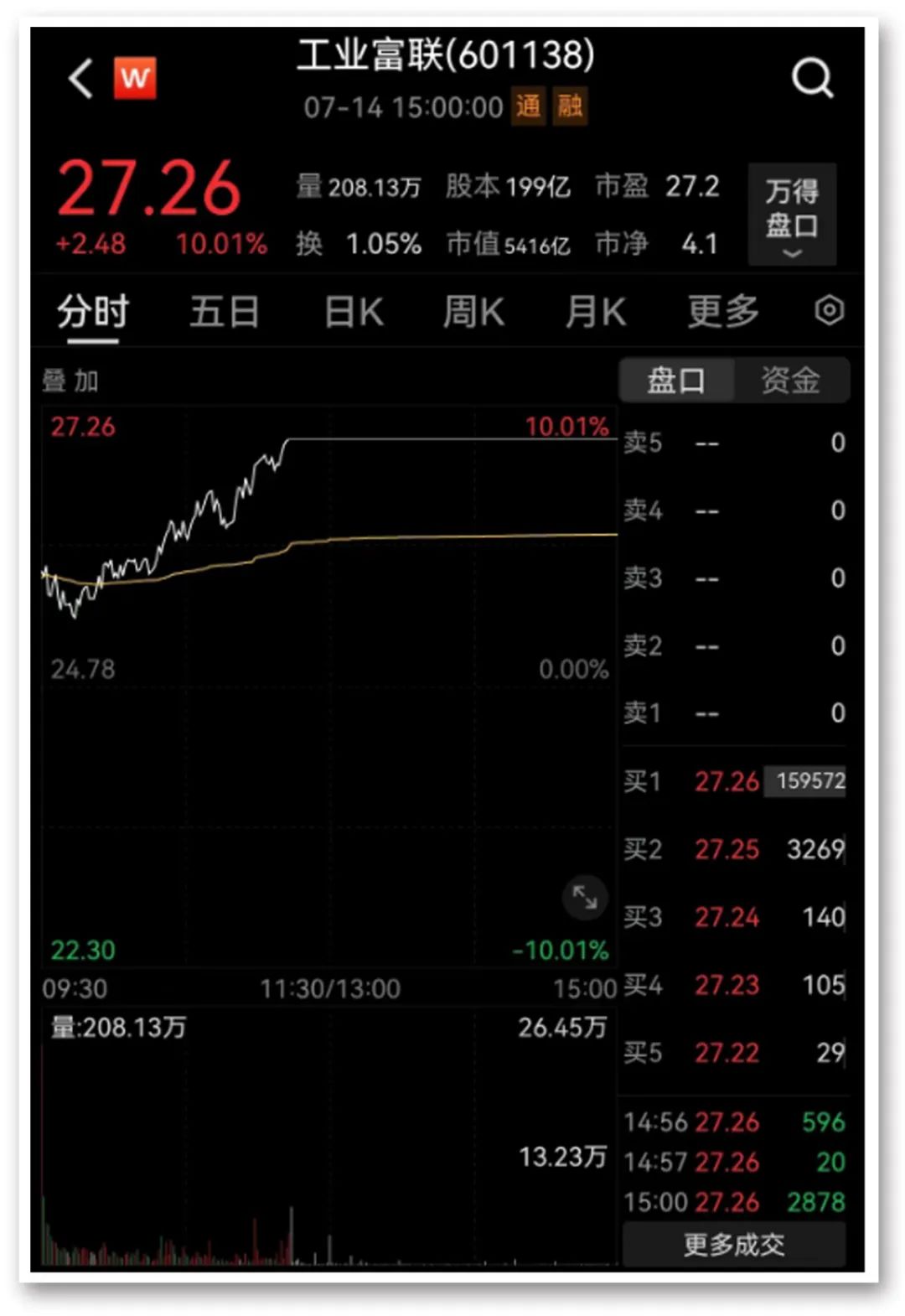The image size is (905, 1316).
Task: Switch to the 资金 funds tab
Action: [790, 380]
